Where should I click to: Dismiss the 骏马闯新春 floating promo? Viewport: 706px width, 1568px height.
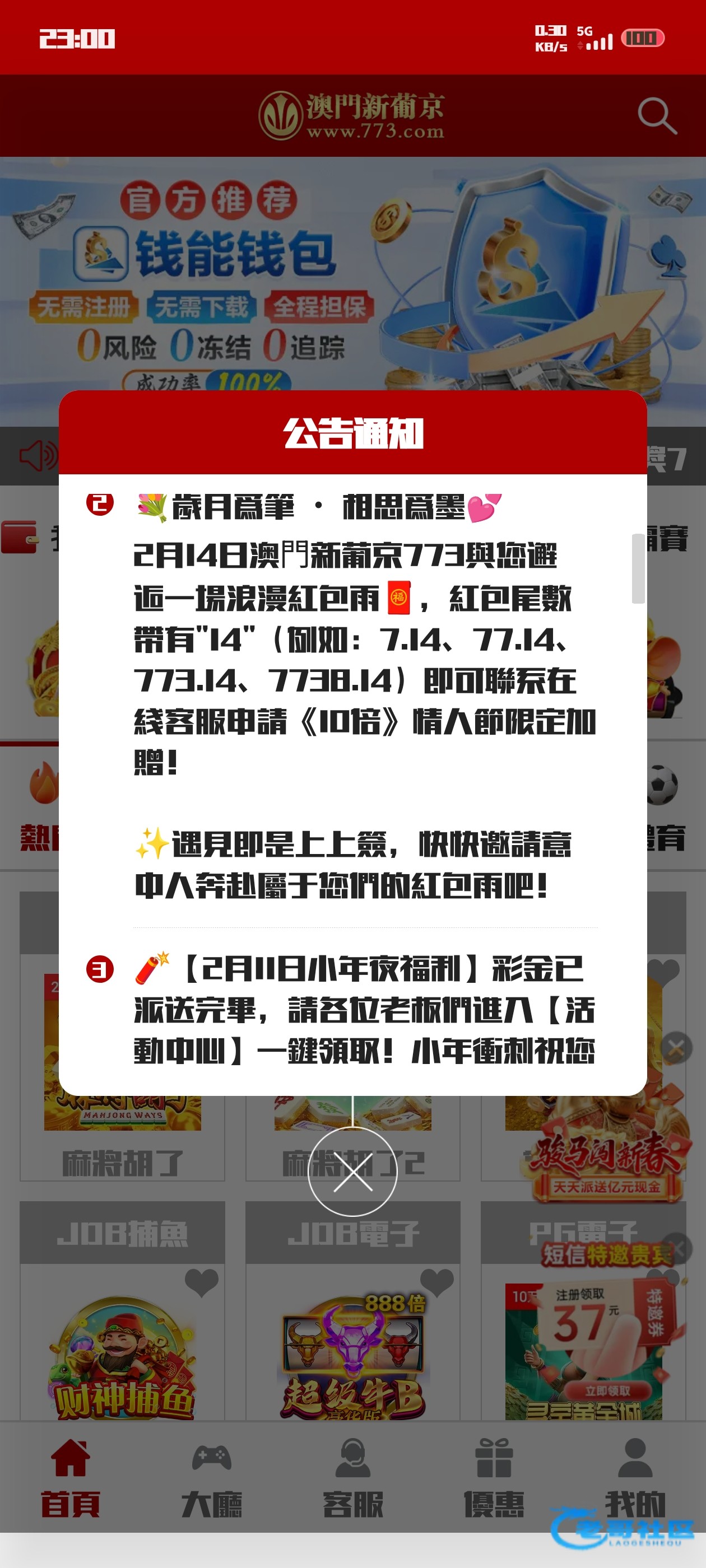pyautogui.click(x=676, y=1048)
